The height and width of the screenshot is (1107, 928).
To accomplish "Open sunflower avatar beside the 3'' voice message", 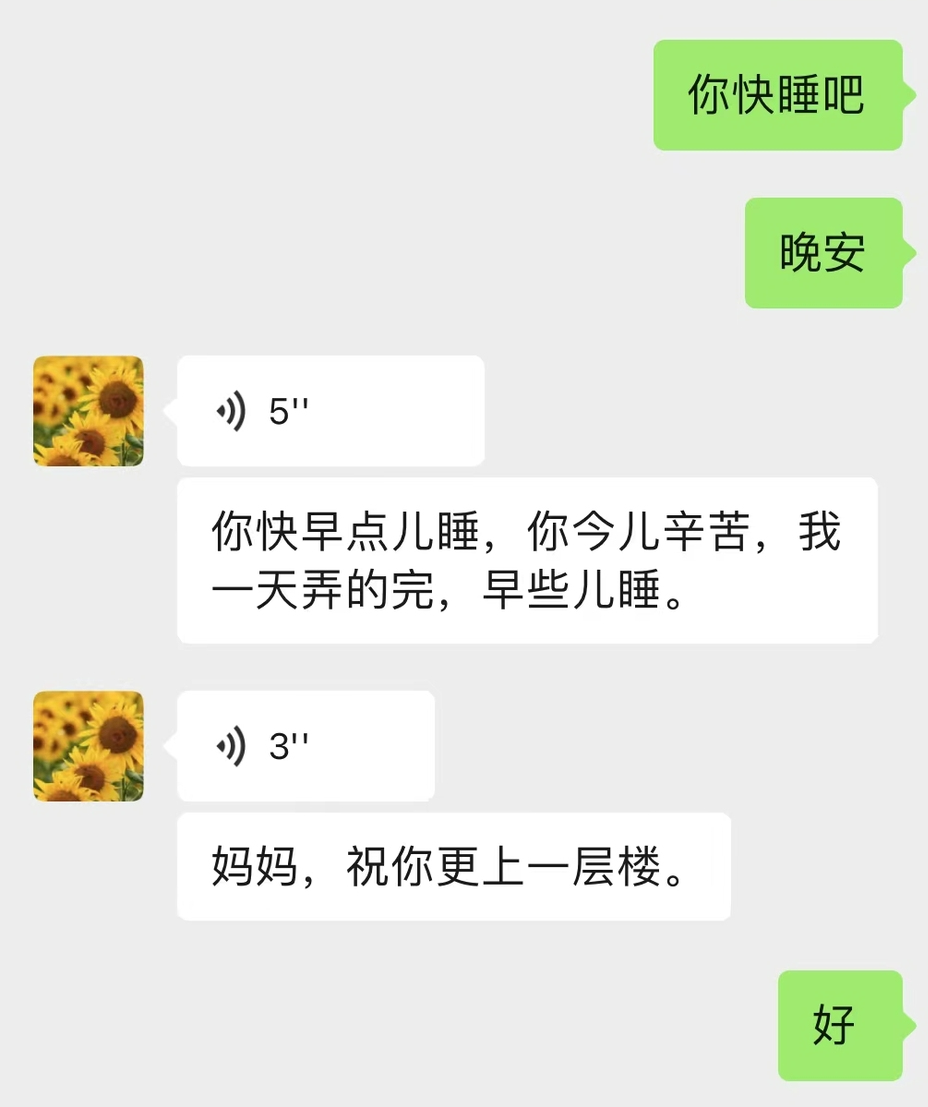I will point(88,746).
